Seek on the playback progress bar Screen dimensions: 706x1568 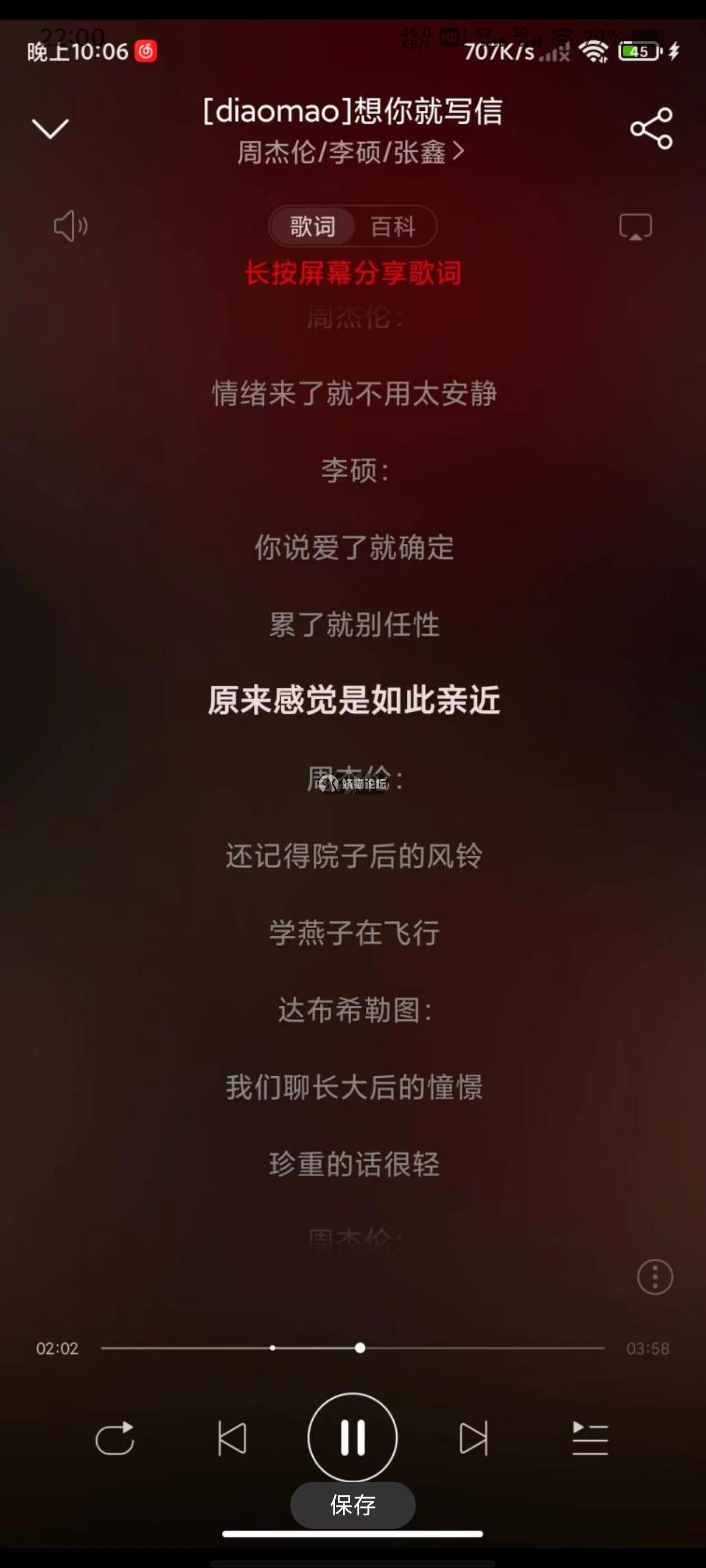(x=360, y=1348)
